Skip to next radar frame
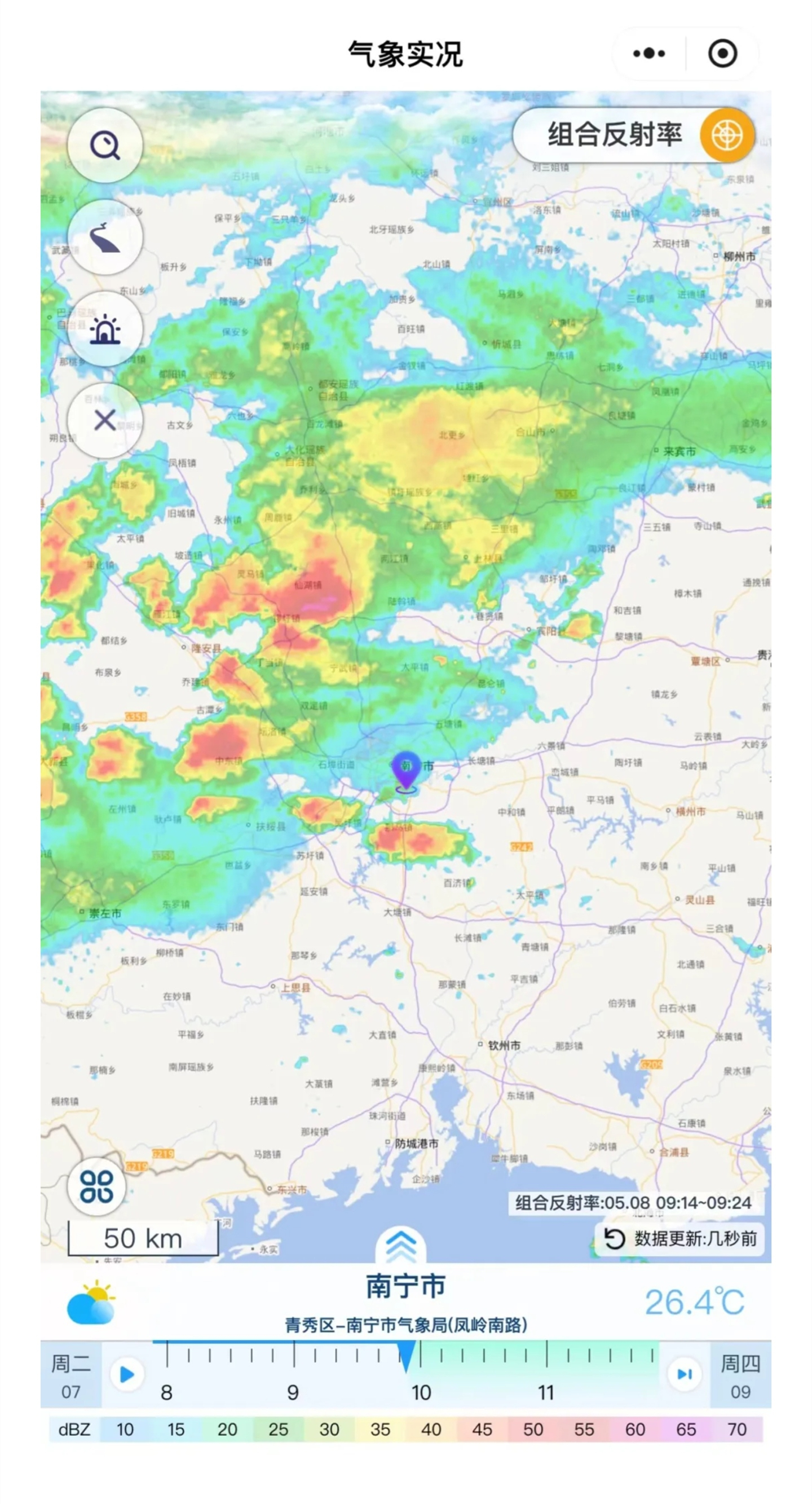 pos(684,1374)
